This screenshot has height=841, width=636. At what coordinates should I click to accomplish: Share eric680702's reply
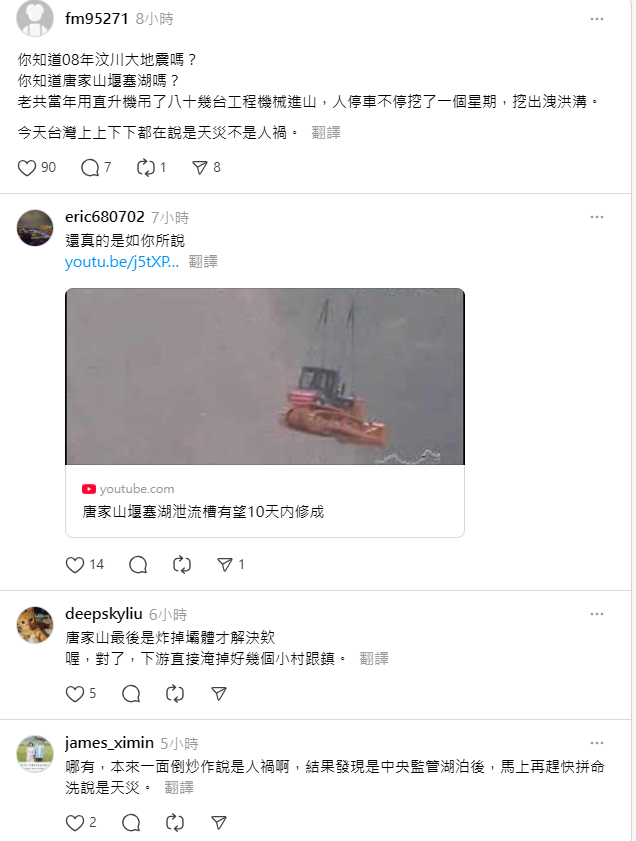[225, 564]
